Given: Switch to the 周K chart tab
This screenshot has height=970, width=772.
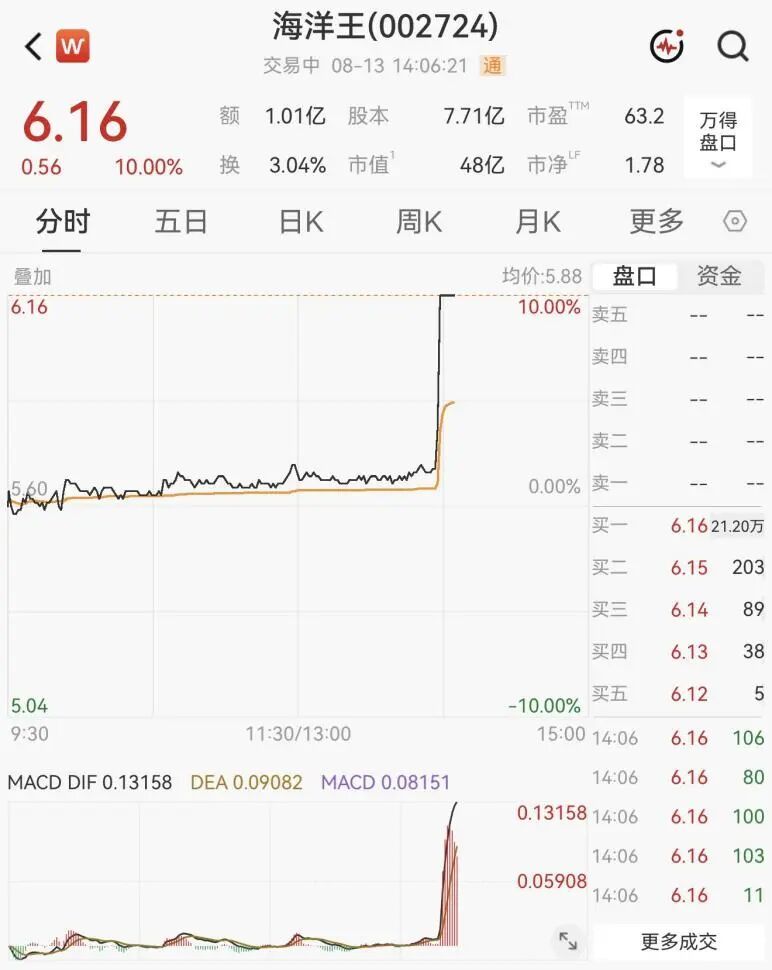Looking at the screenshot, I should pyautogui.click(x=419, y=221).
